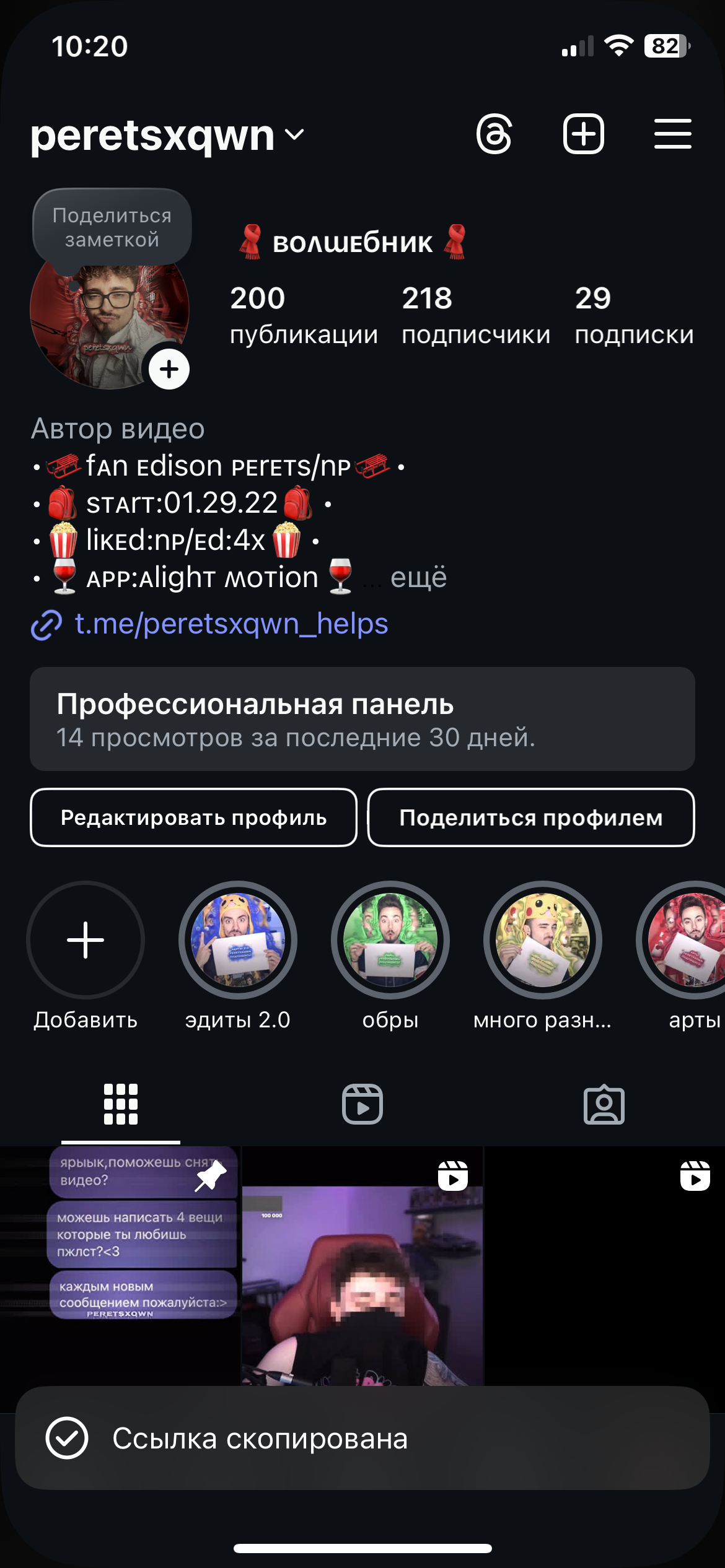
Task: Click the Поделиться профилем button
Action: pyautogui.click(x=531, y=818)
